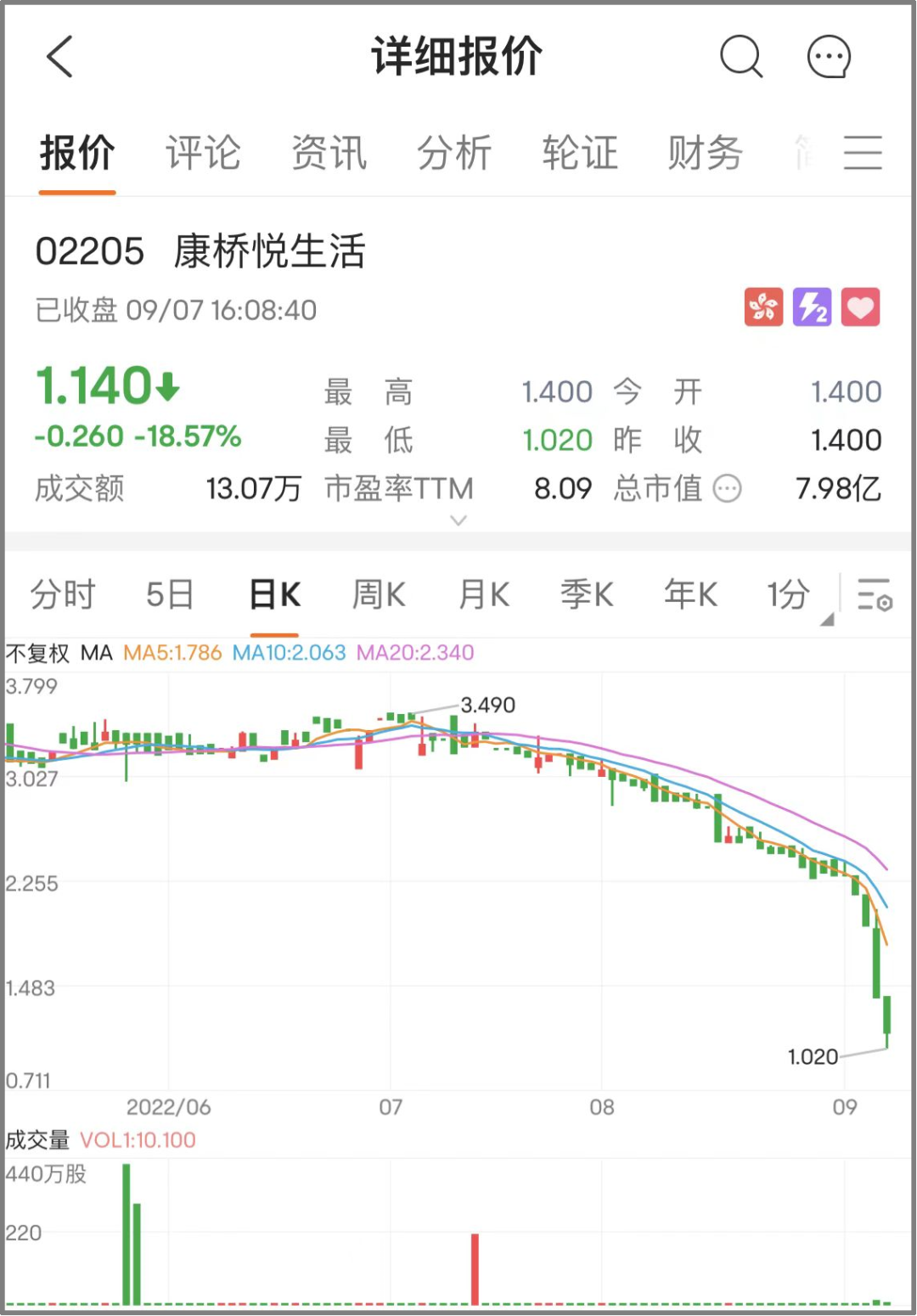Open the search magnifier icon
The height and width of the screenshot is (1316, 917).
tap(741, 57)
